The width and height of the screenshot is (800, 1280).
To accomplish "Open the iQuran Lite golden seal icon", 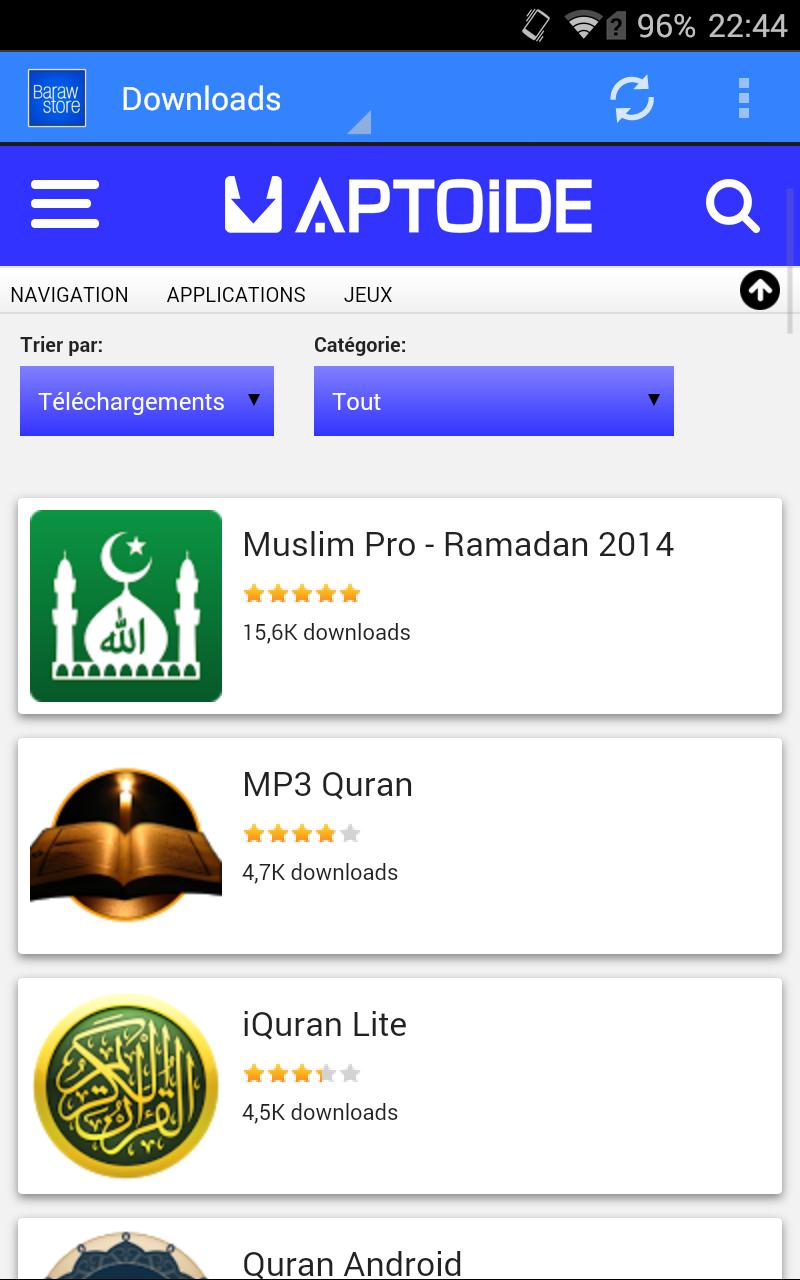I will [x=126, y=1085].
